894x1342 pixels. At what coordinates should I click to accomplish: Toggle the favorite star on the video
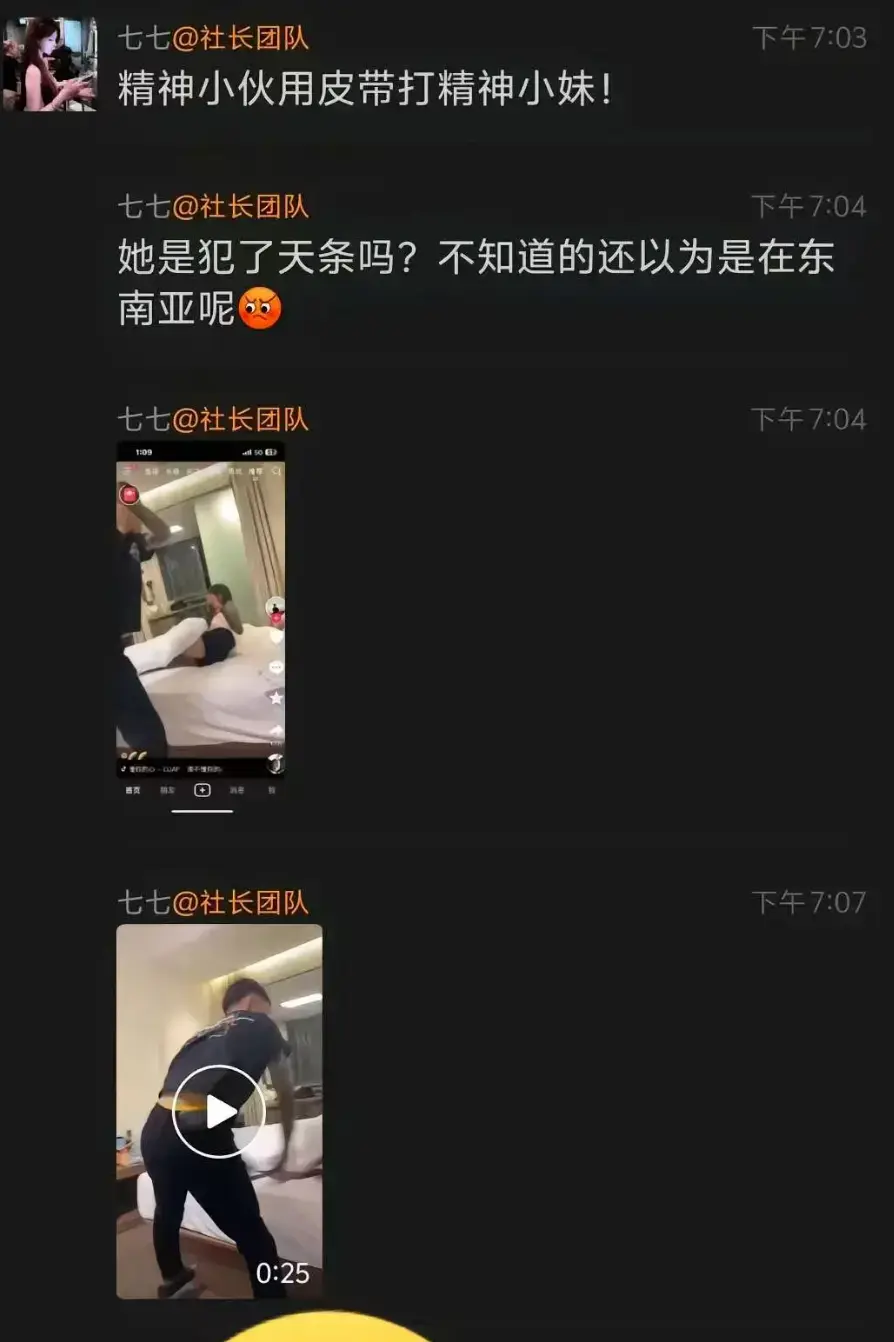276,698
